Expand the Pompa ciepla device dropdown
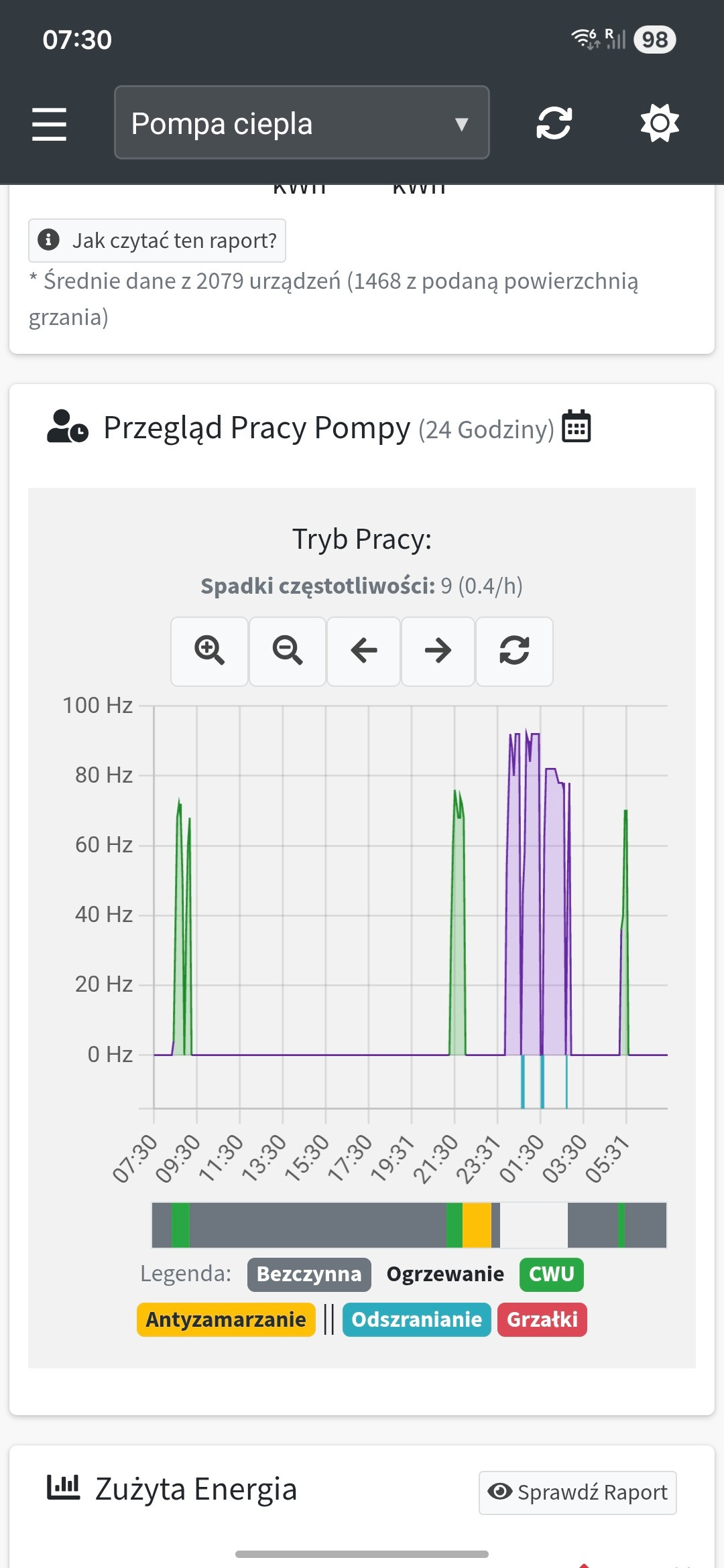 coord(302,123)
